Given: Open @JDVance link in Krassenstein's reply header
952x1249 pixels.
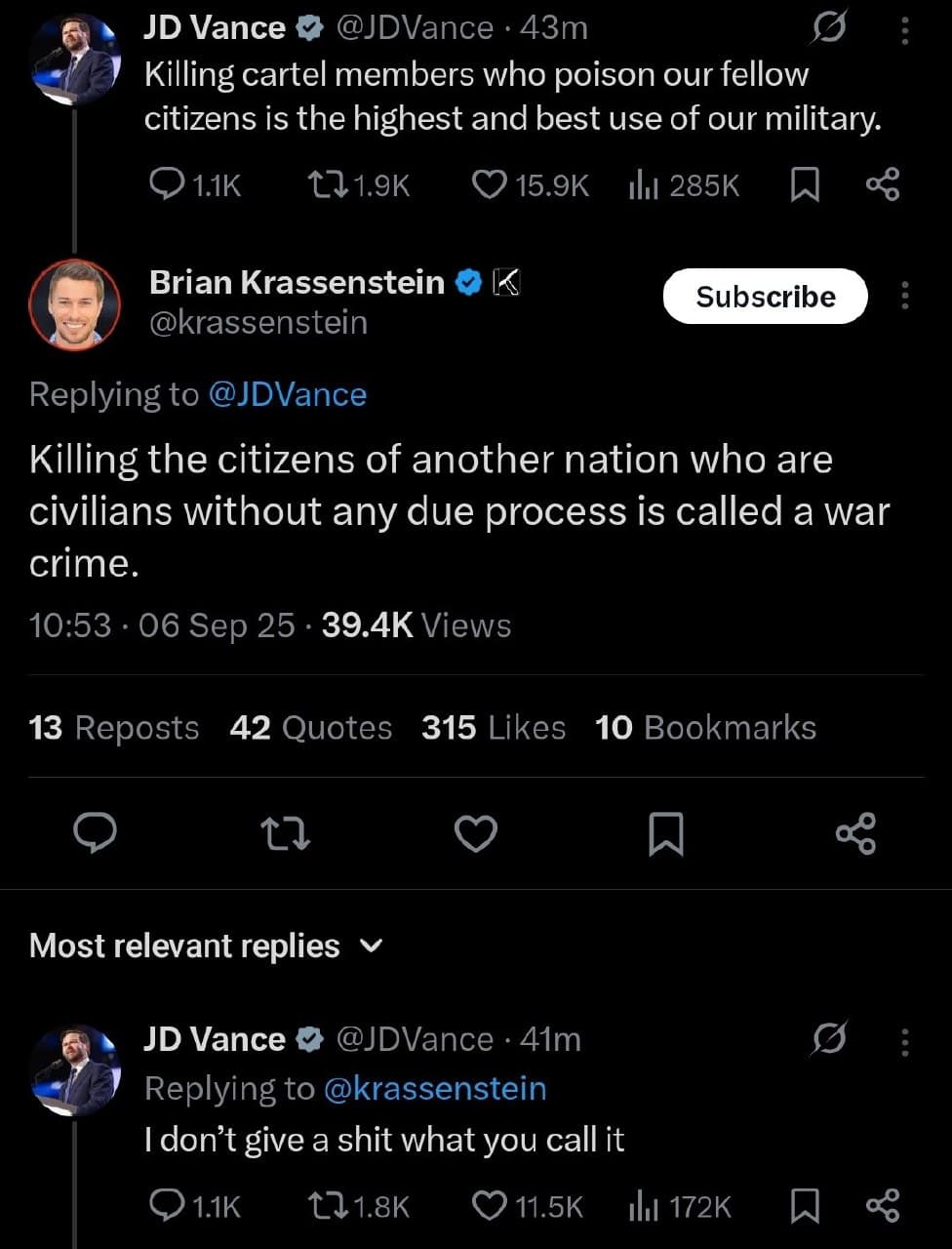Looking at the screenshot, I should coord(287,393).
